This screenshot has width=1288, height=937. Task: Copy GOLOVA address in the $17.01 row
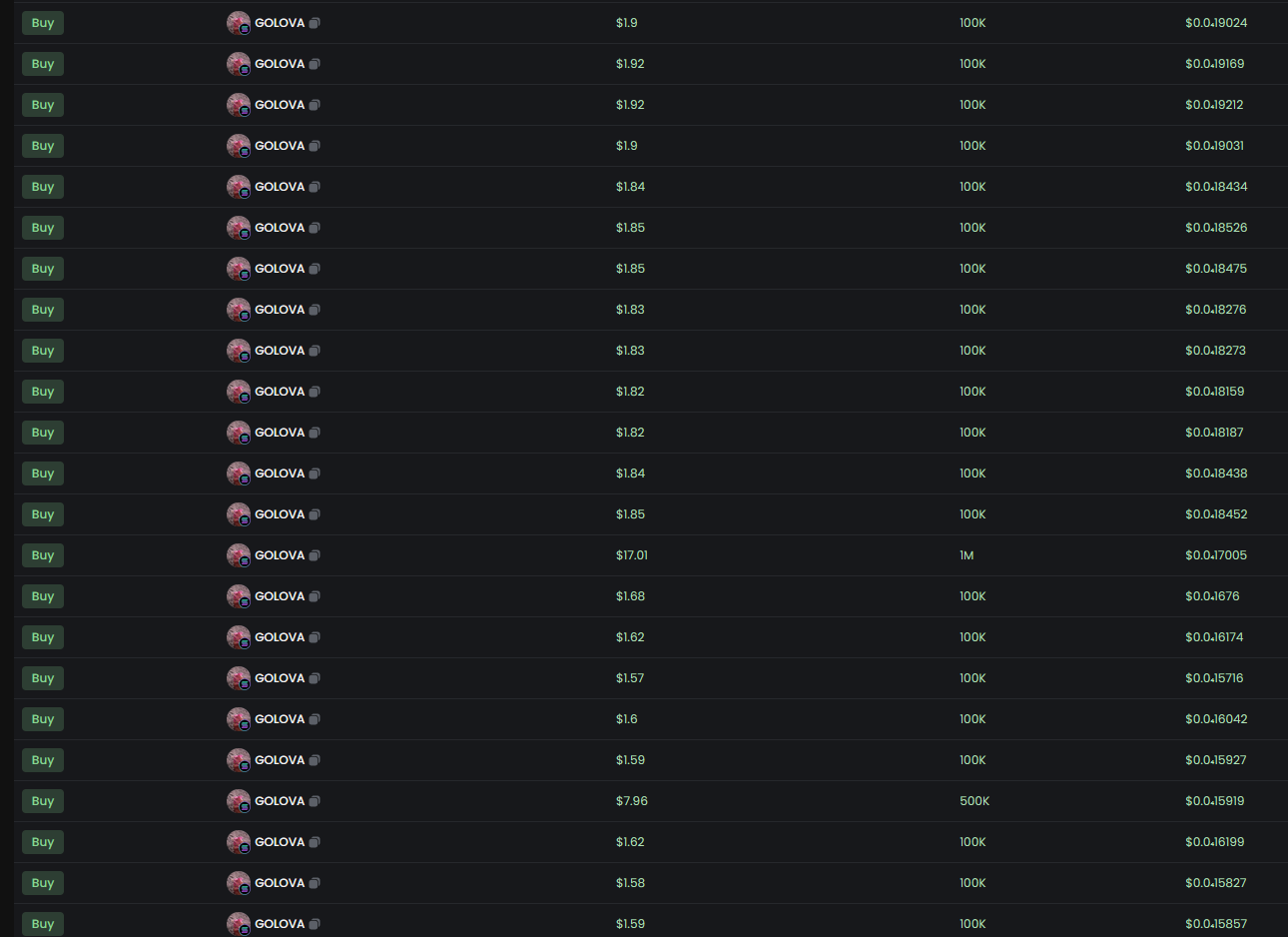tap(315, 555)
